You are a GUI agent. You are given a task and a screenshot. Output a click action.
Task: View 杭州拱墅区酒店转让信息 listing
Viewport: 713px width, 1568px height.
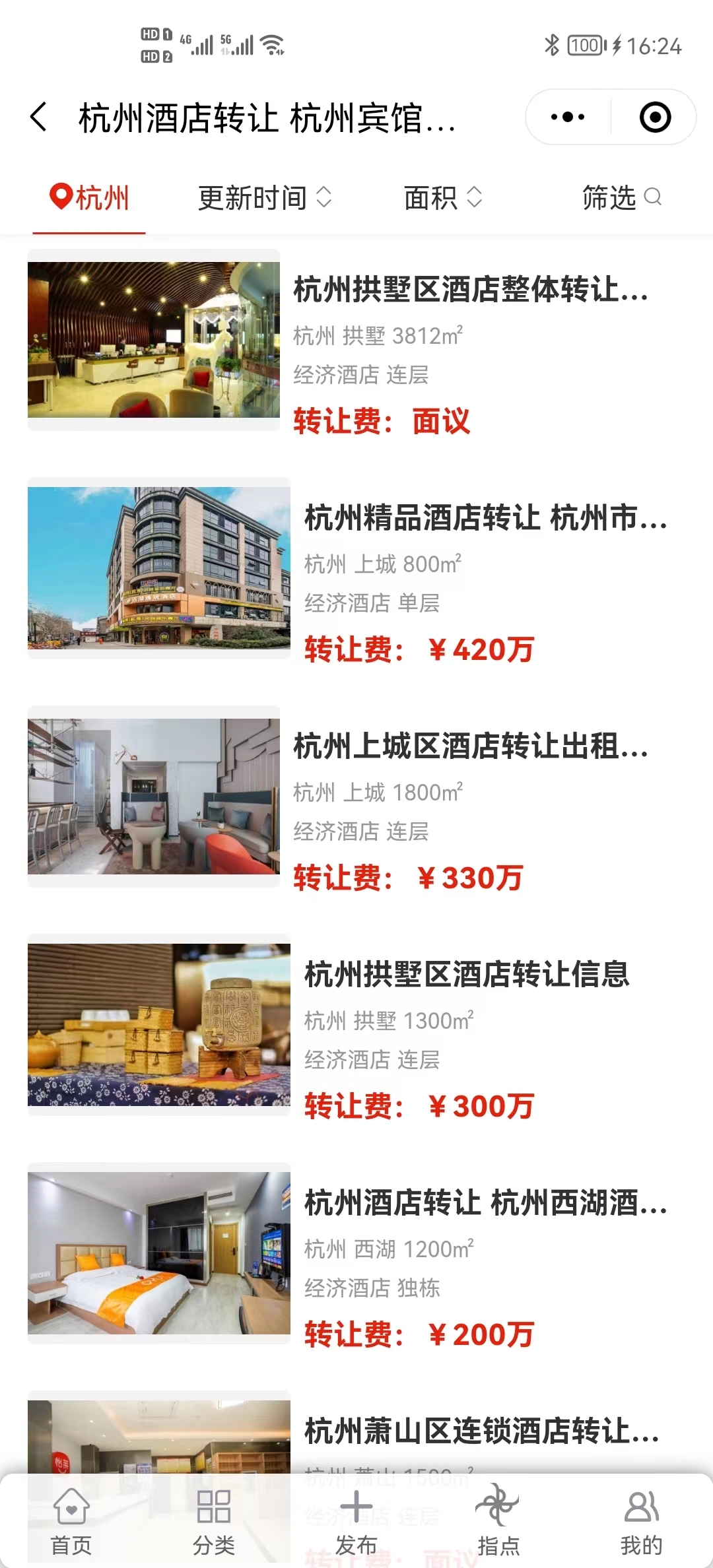pyautogui.click(x=467, y=975)
